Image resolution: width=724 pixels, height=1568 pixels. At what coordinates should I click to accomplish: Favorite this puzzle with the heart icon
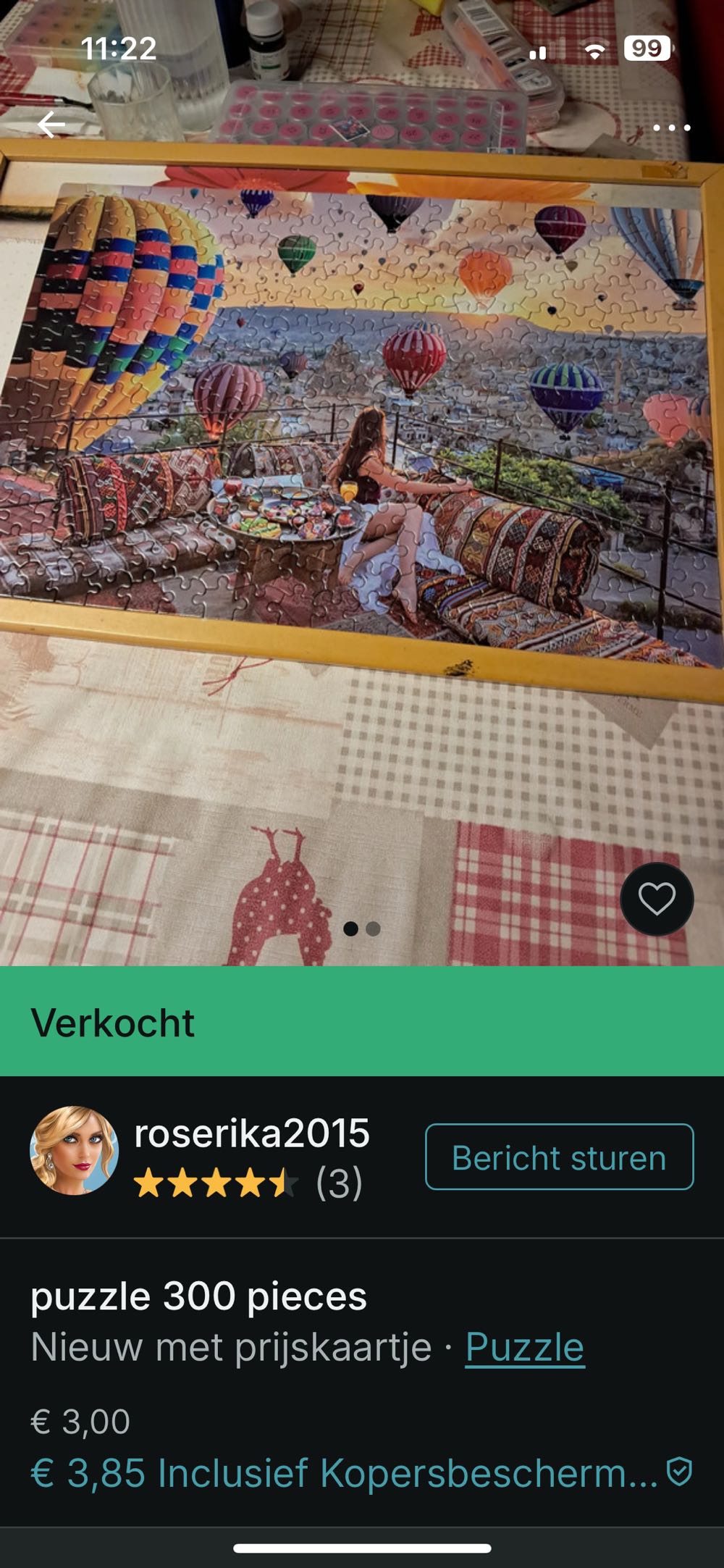pyautogui.click(x=657, y=899)
